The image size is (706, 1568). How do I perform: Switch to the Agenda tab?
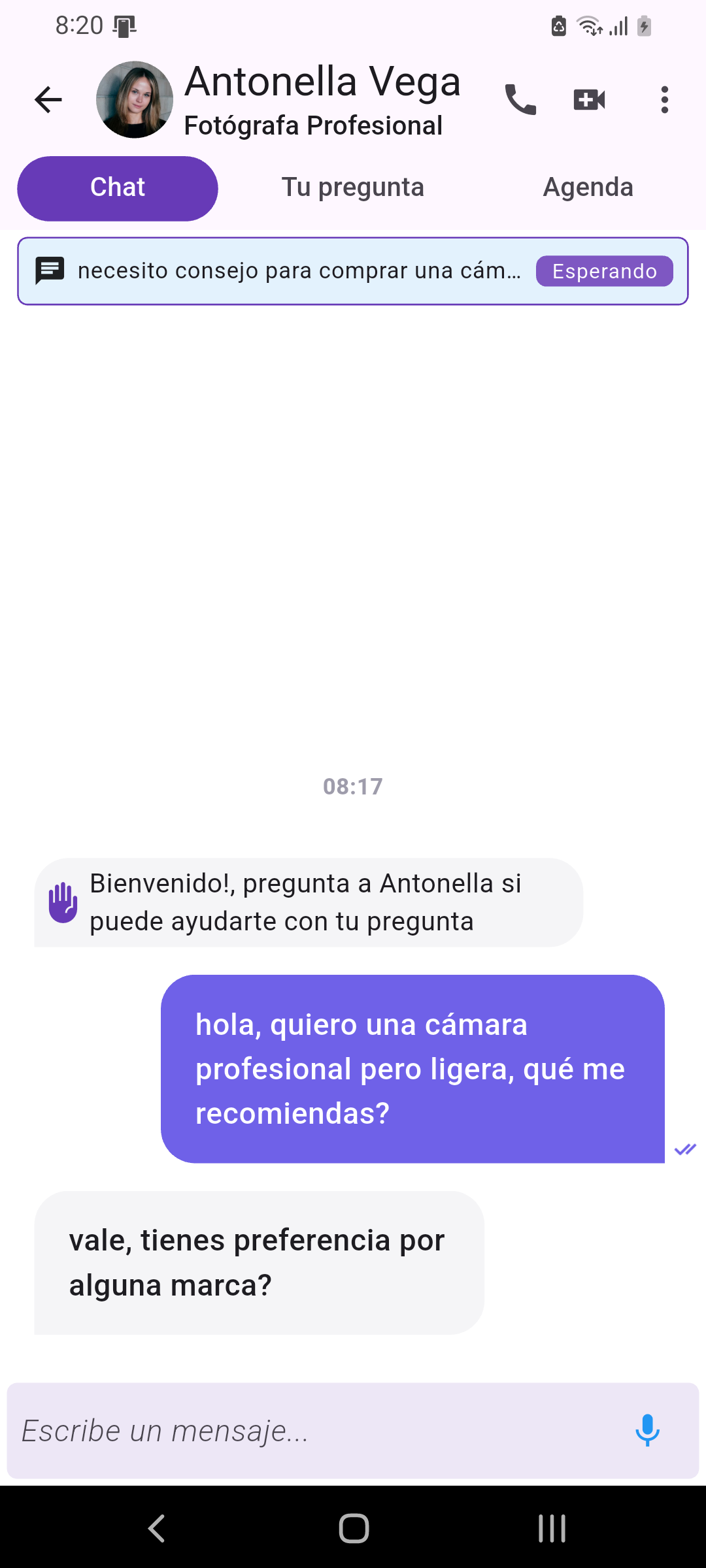pyautogui.click(x=588, y=188)
